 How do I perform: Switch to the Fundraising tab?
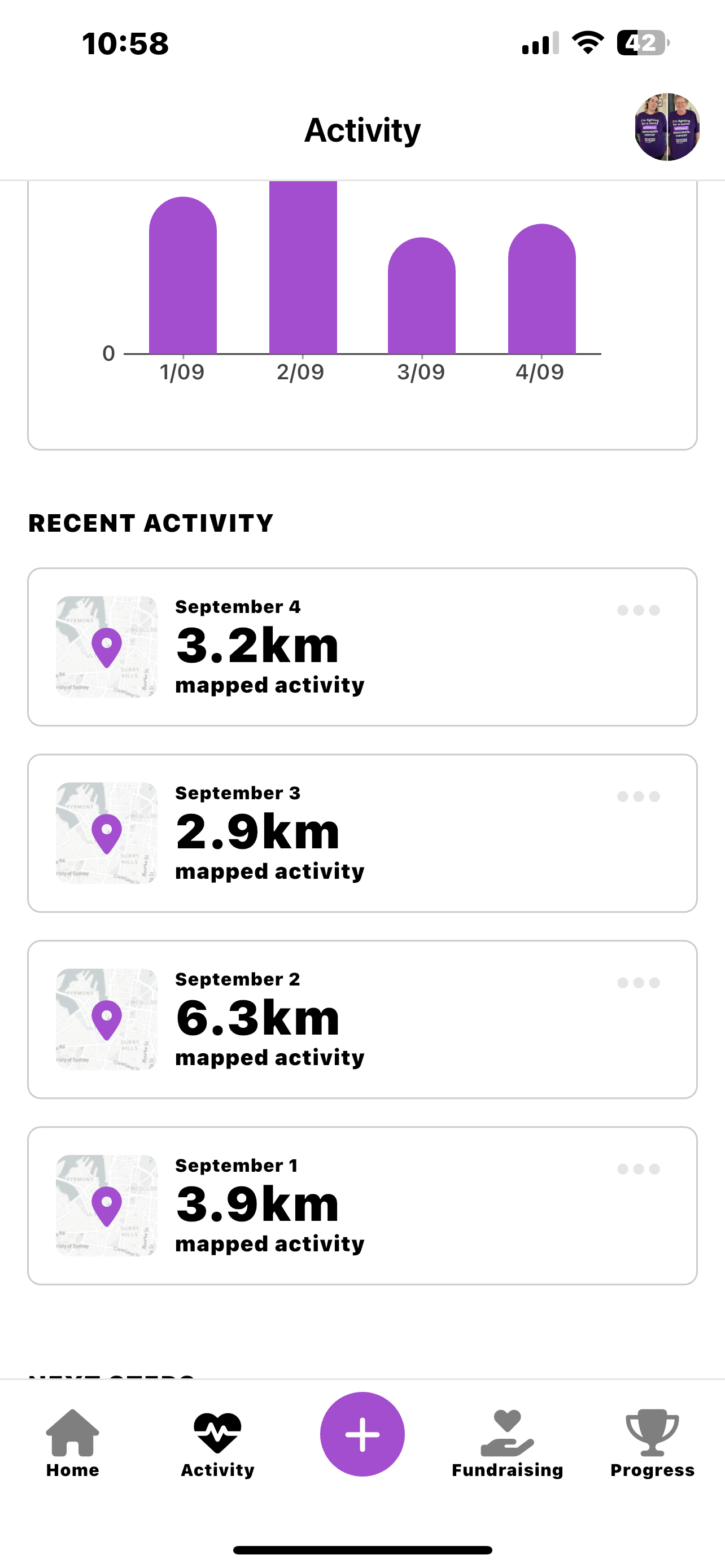507,1444
